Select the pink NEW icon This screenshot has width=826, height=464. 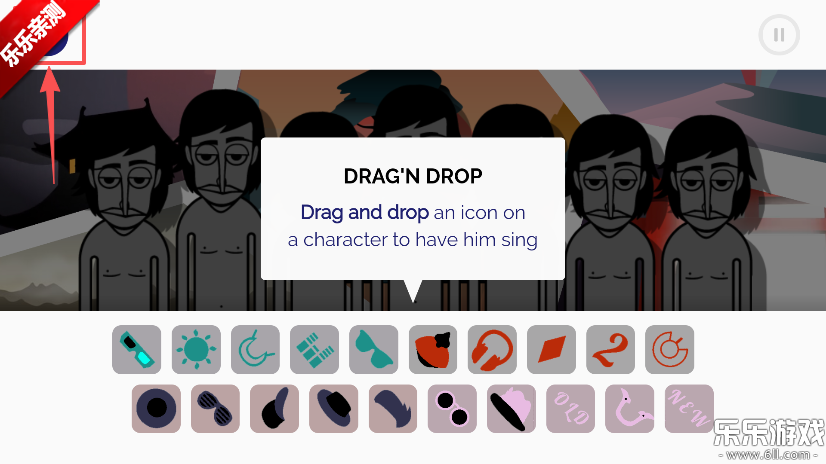point(689,408)
